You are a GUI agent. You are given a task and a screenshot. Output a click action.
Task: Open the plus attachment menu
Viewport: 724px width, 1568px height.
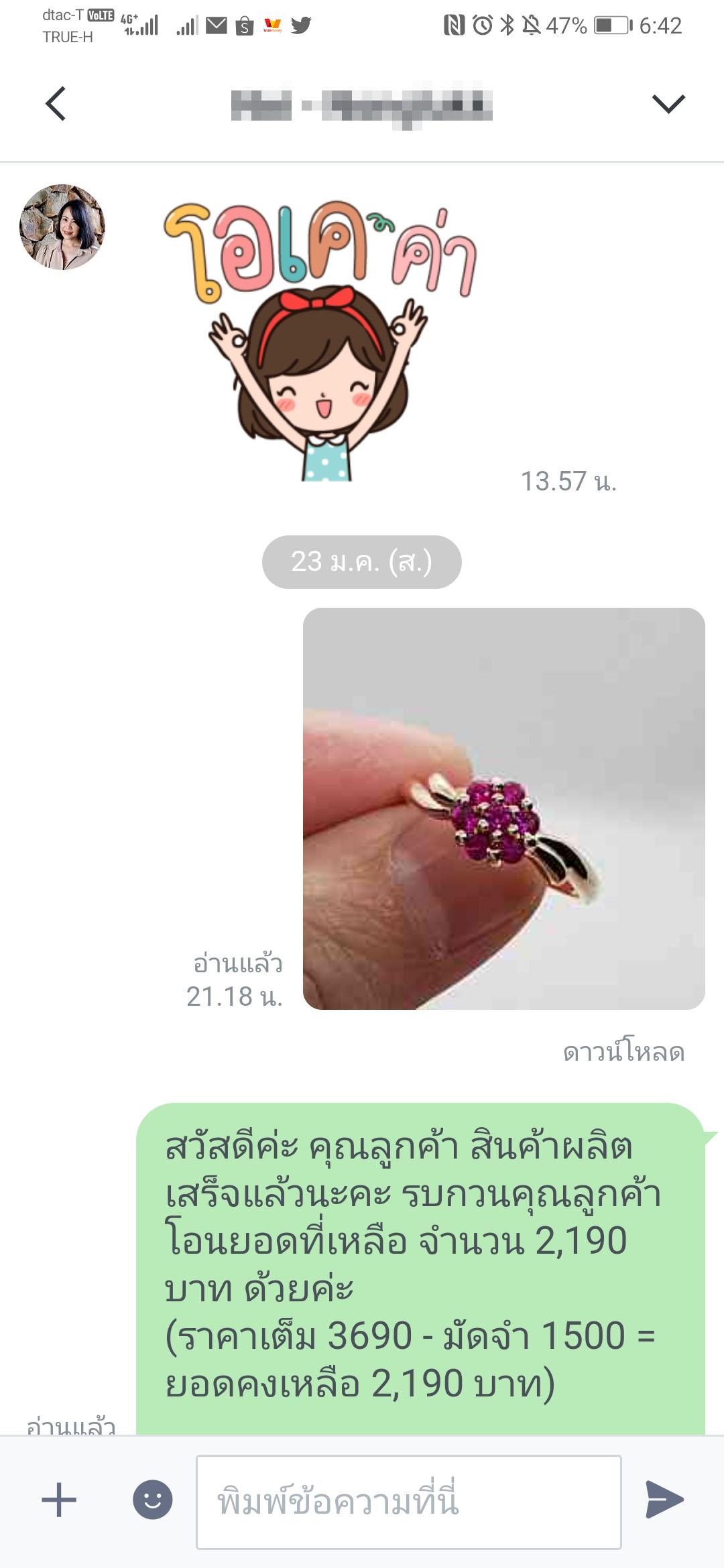[59, 1500]
